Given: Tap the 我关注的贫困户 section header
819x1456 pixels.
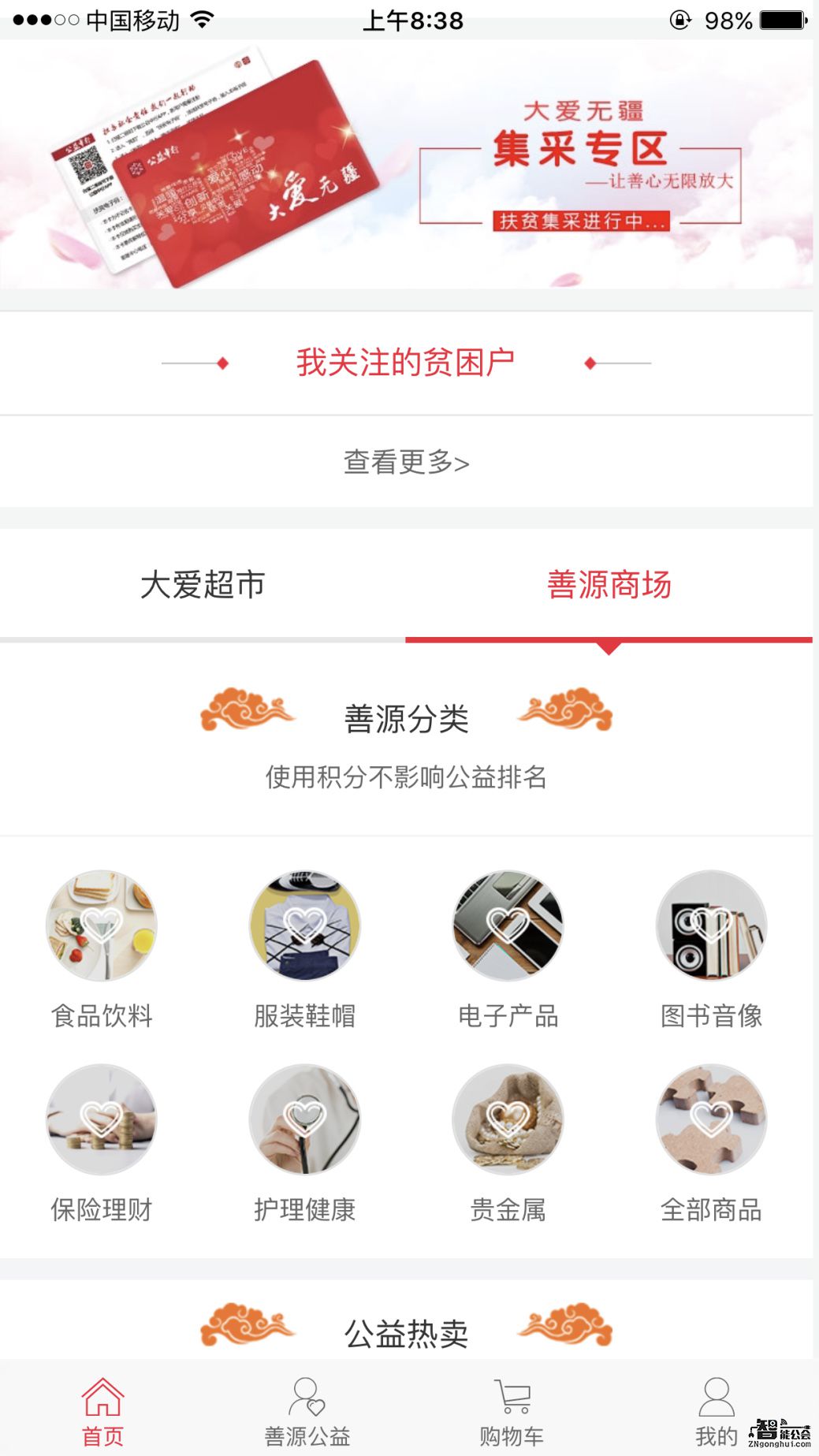Looking at the screenshot, I should (x=408, y=362).
